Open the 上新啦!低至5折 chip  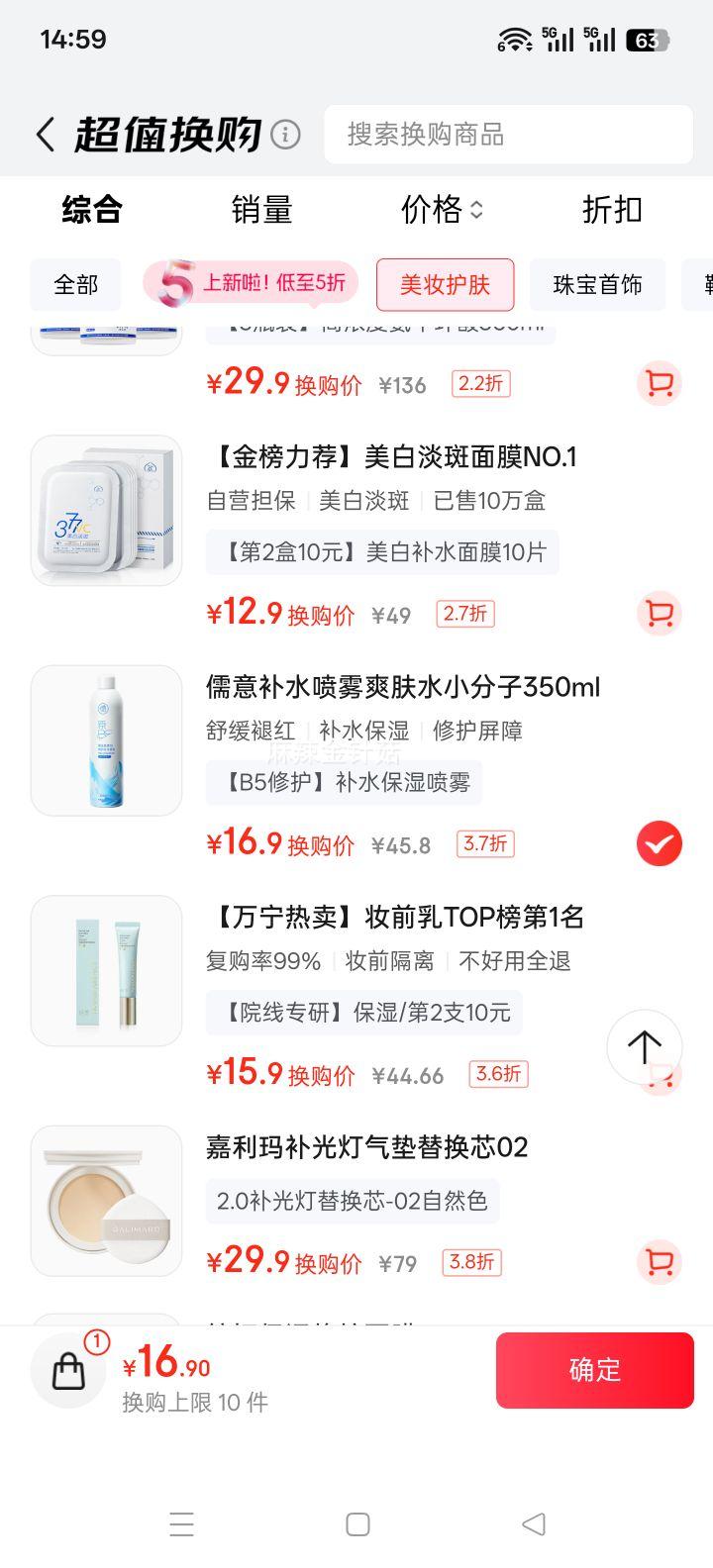252,285
